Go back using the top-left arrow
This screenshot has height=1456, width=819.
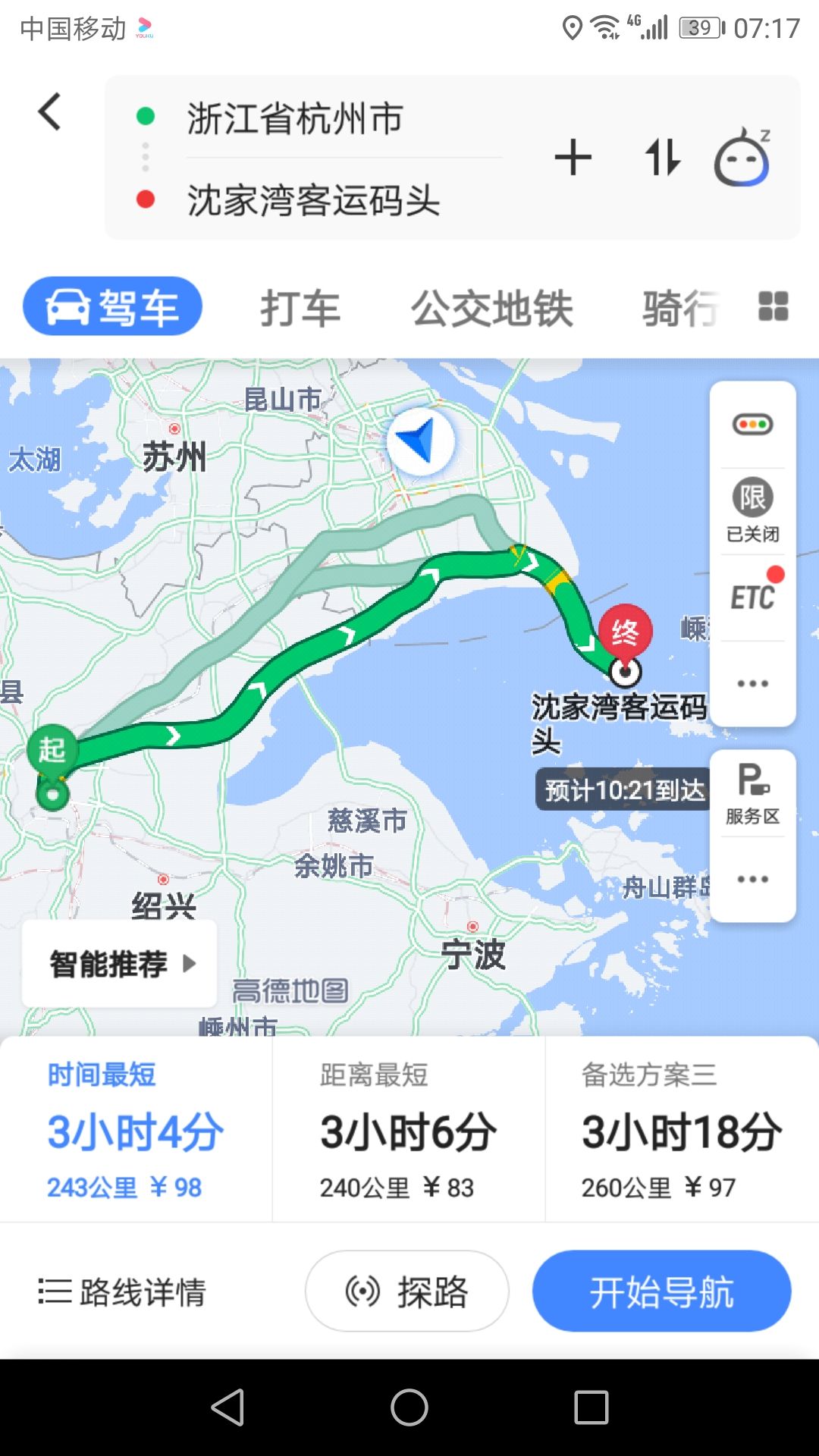[50, 112]
